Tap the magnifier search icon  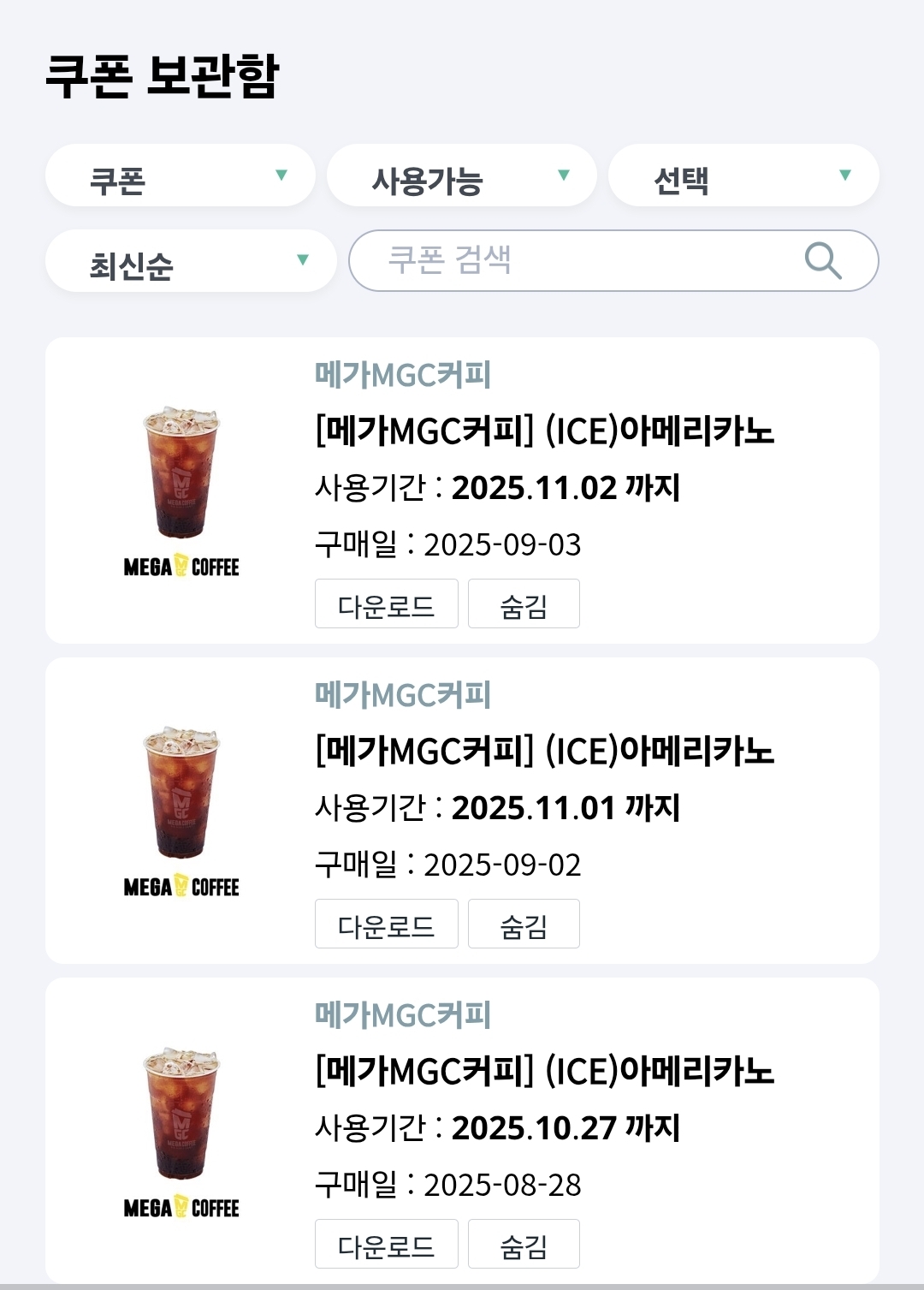[x=823, y=260]
